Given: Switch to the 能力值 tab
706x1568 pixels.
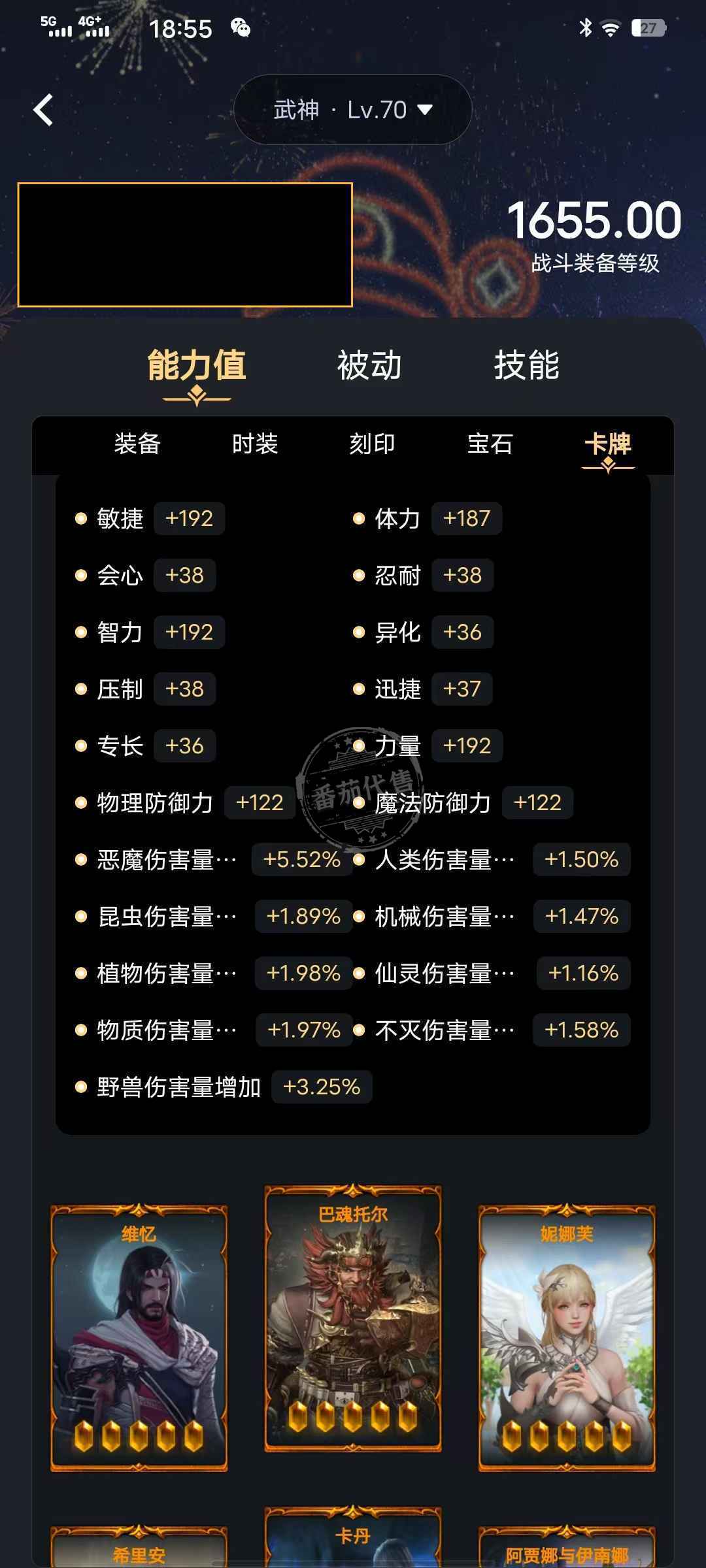Looking at the screenshot, I should tap(197, 366).
